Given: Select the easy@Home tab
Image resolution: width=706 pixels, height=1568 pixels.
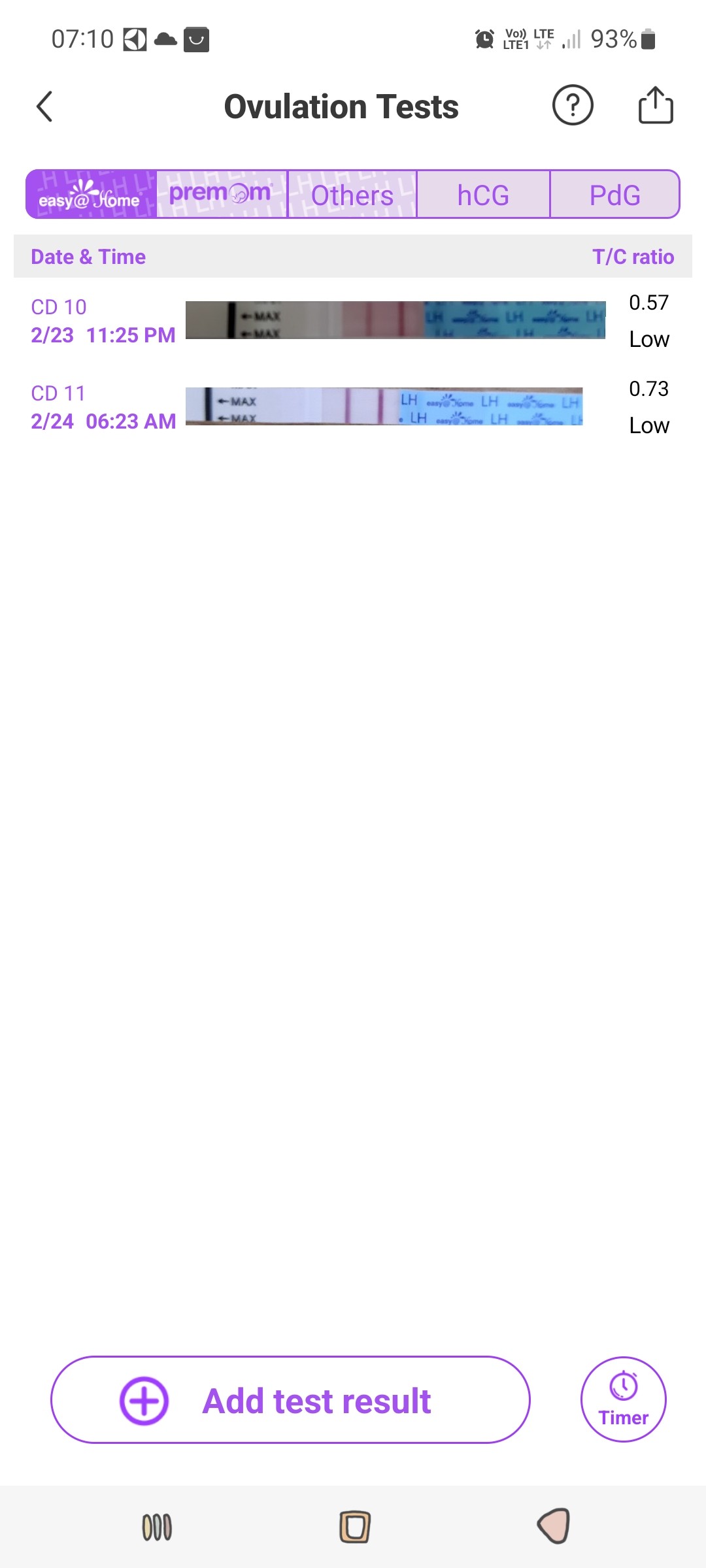Looking at the screenshot, I should pos(91,195).
